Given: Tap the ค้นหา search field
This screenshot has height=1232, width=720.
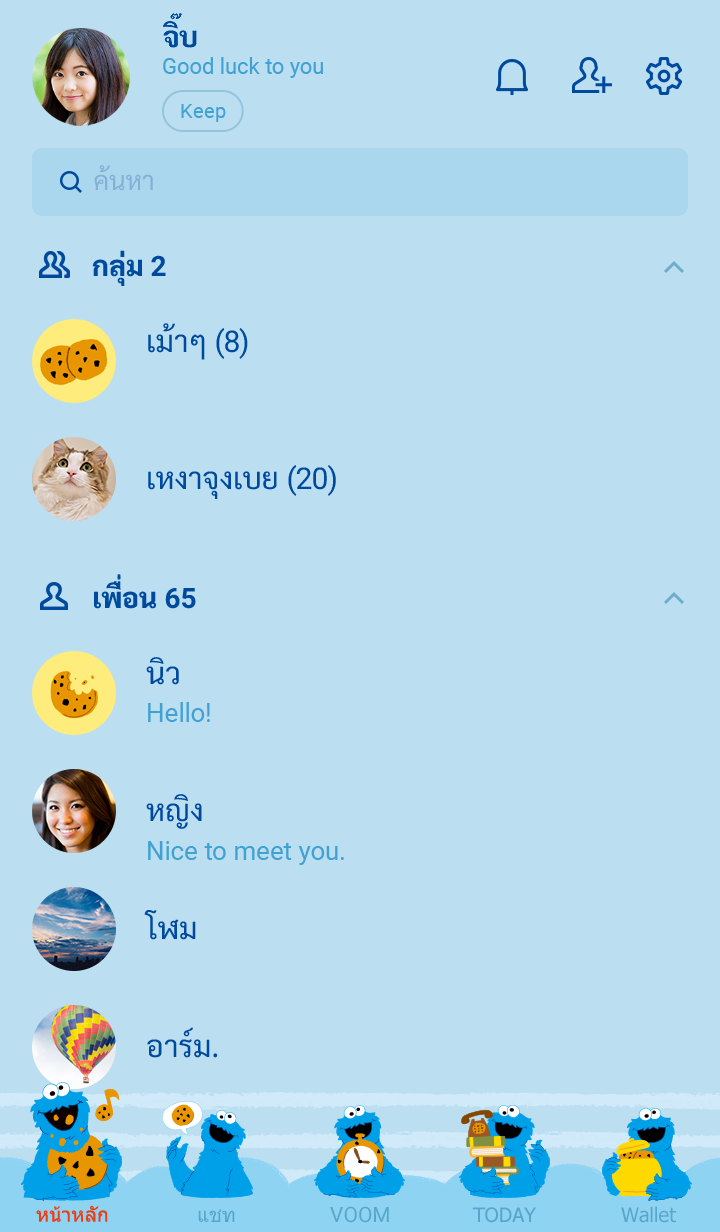Looking at the screenshot, I should click(360, 182).
